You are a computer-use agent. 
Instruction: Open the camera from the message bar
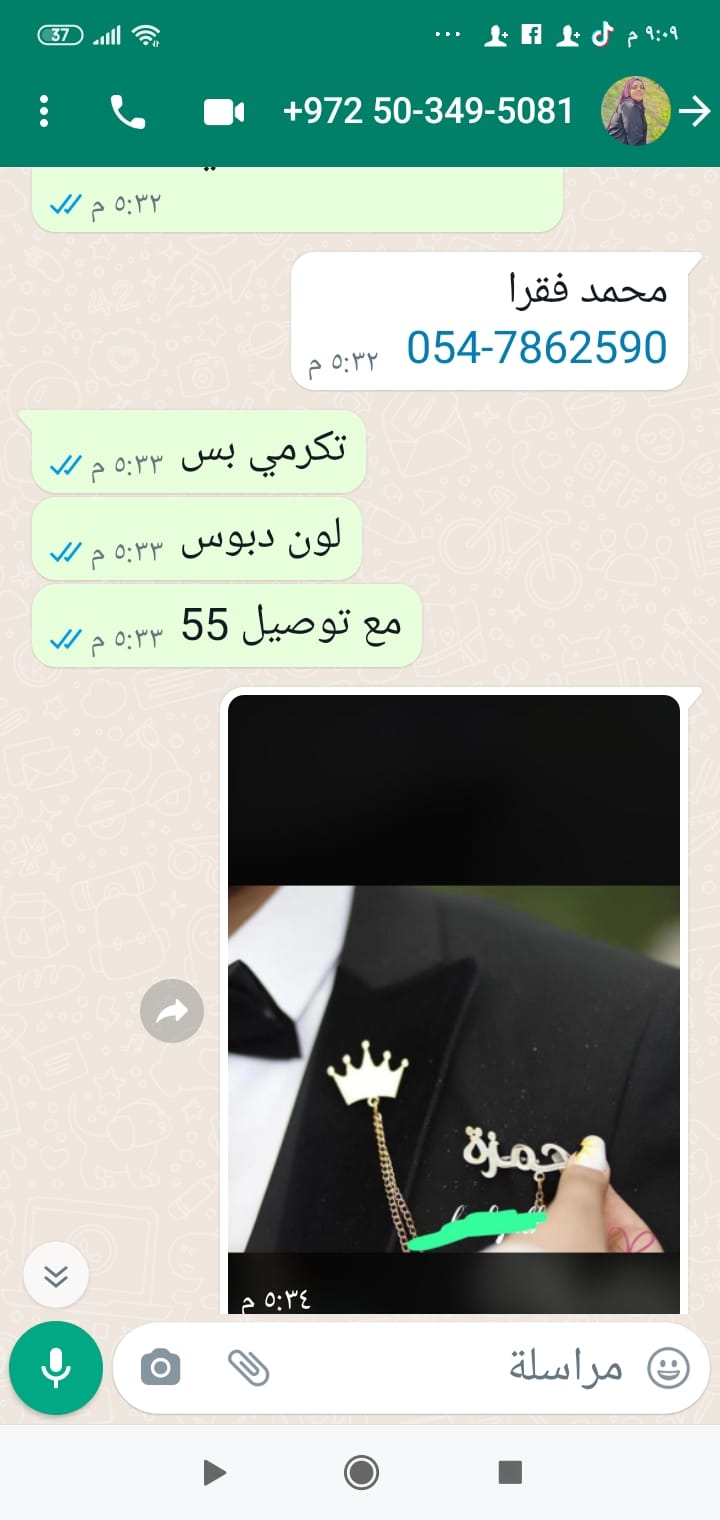tap(160, 1367)
